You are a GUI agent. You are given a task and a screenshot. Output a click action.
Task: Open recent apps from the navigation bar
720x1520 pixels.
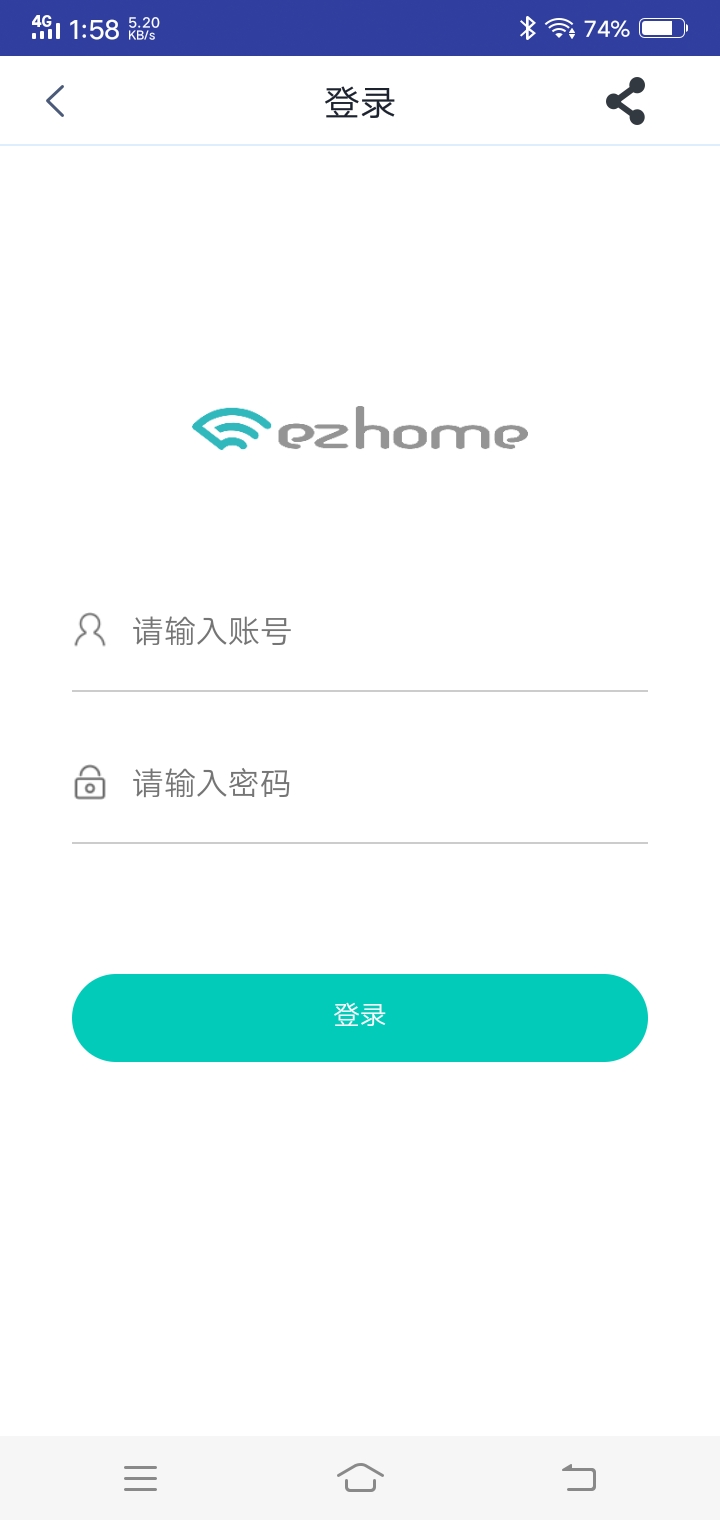point(140,1477)
